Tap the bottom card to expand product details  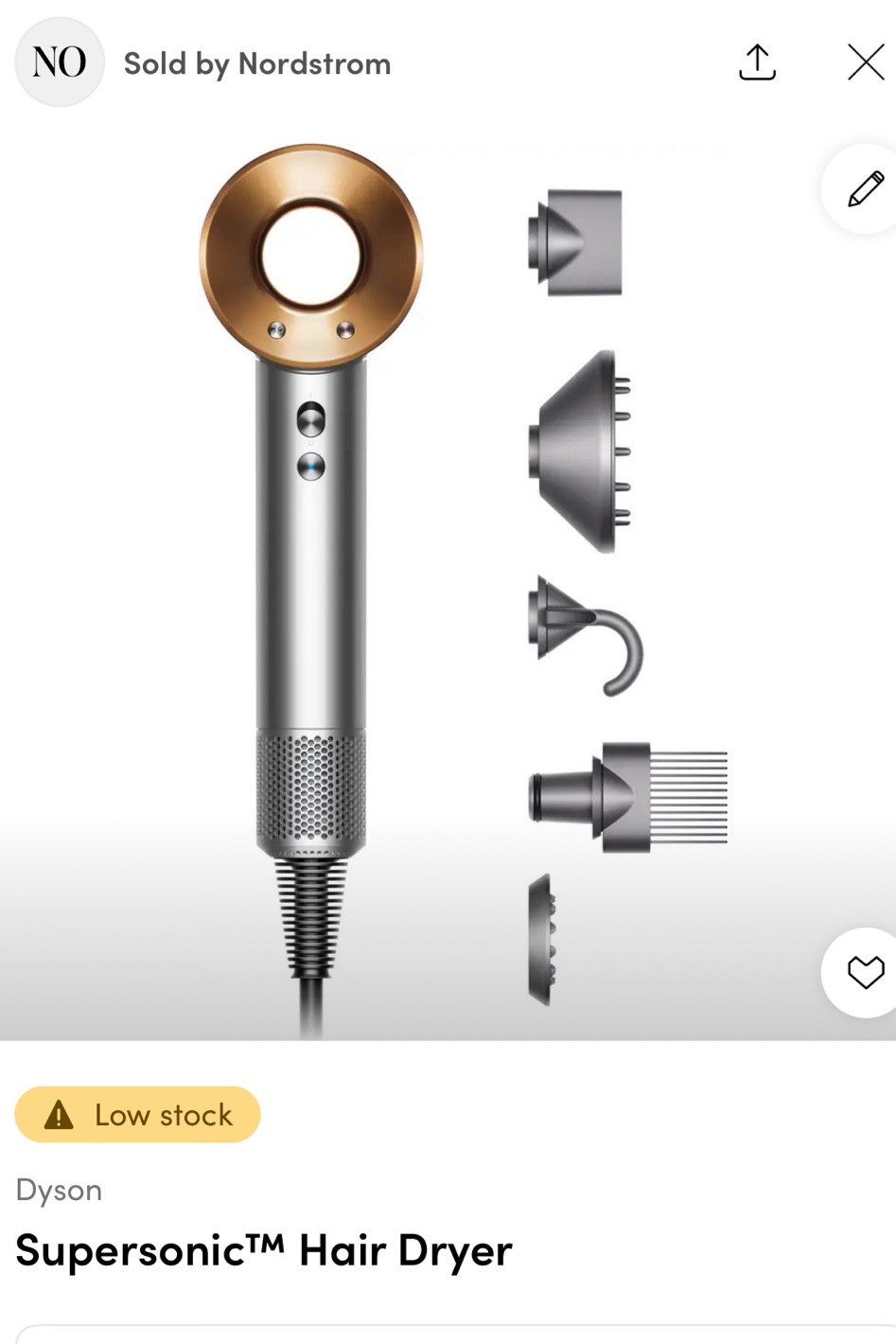pos(448,1335)
